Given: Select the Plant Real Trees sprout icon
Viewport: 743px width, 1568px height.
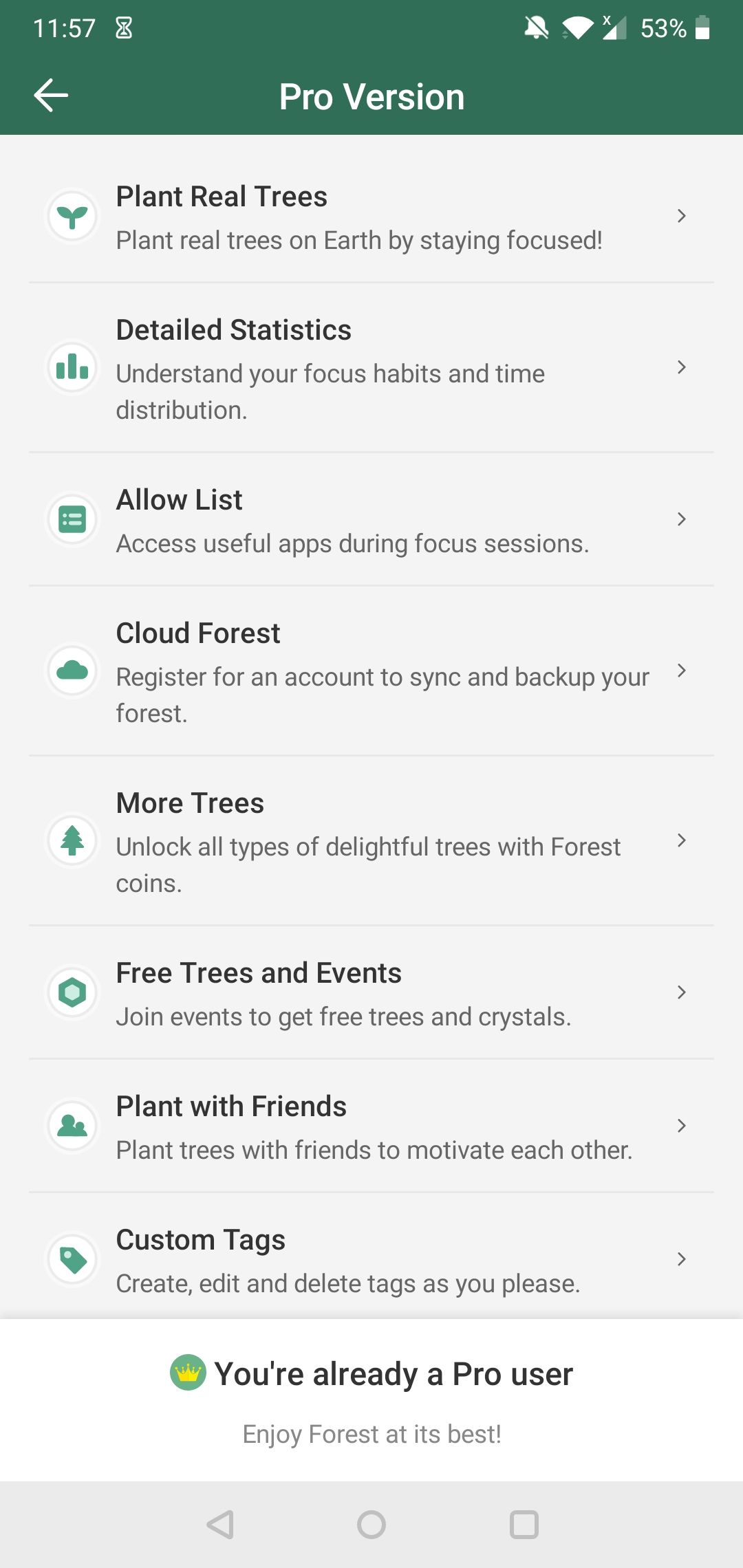Looking at the screenshot, I should coord(72,215).
